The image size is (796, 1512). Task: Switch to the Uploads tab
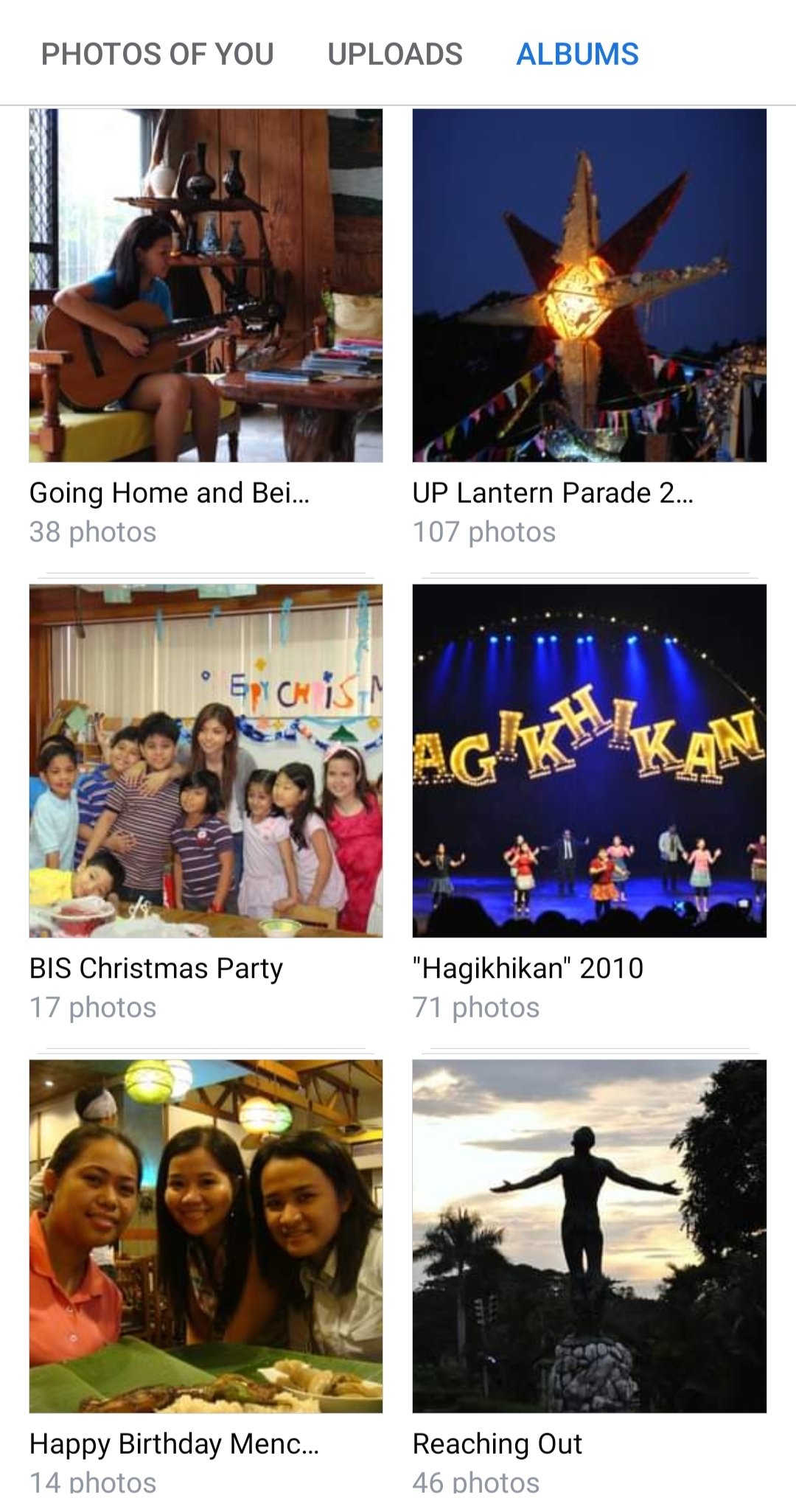[x=395, y=55]
